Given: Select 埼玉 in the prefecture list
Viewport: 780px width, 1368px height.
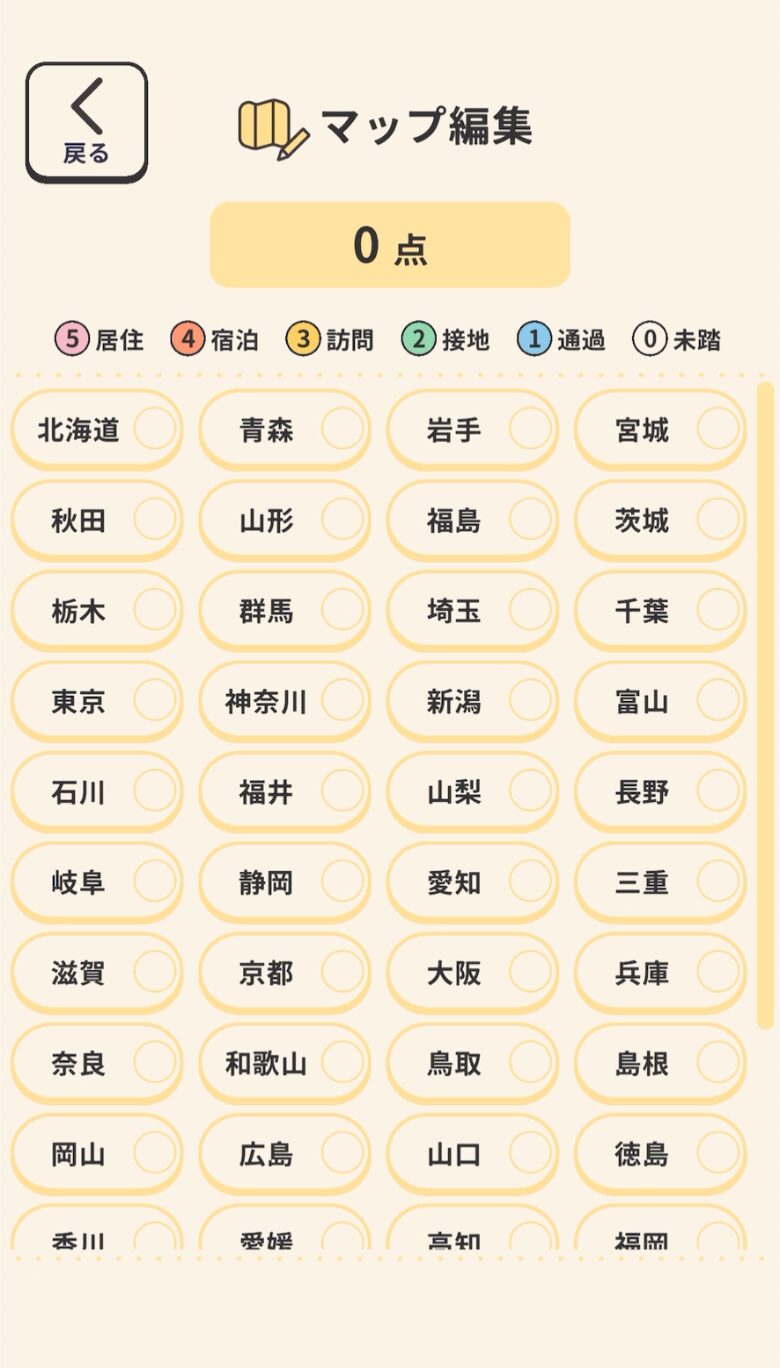Looking at the screenshot, I should coord(472,611).
